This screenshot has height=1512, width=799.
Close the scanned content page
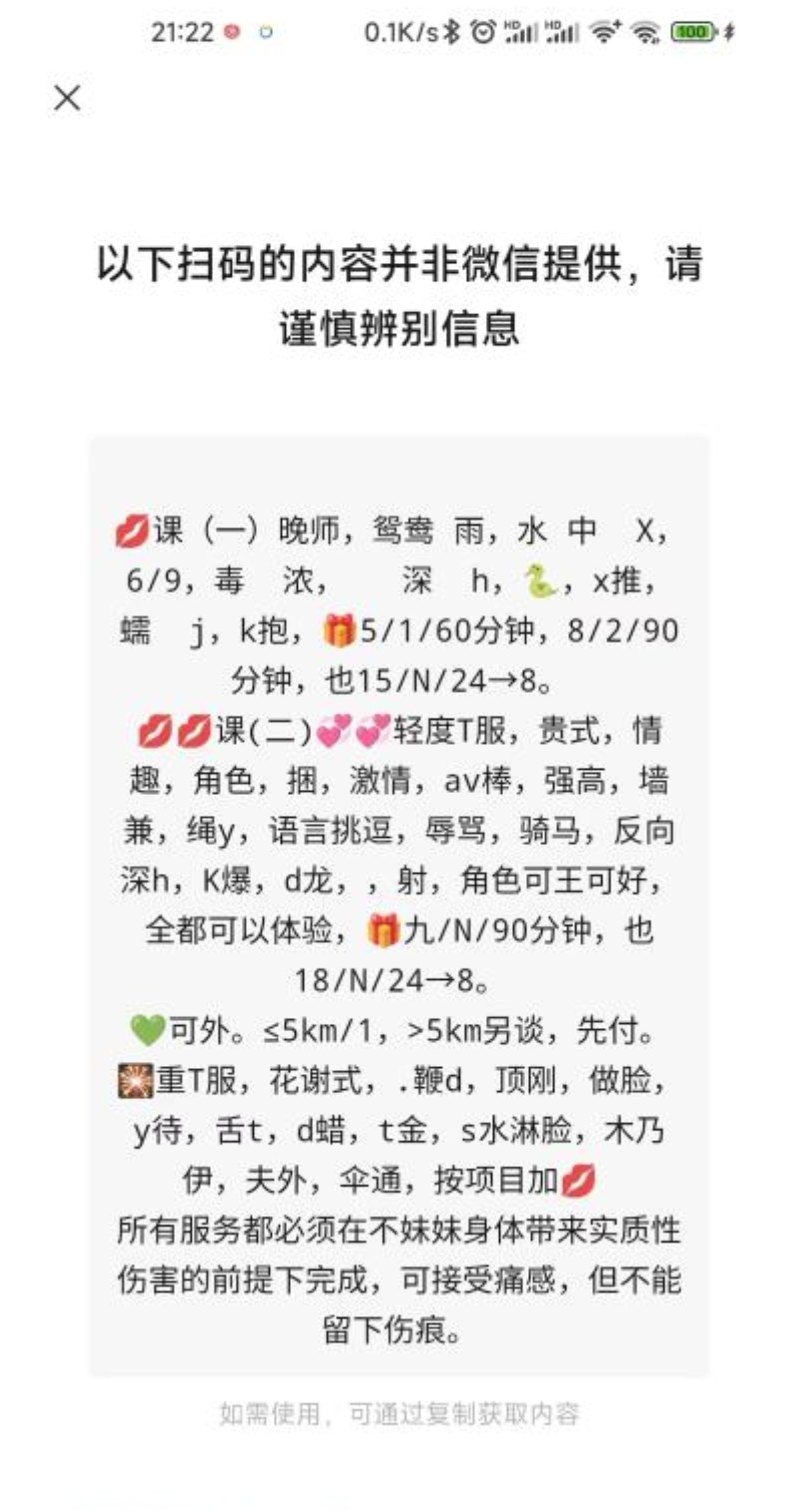point(67,99)
